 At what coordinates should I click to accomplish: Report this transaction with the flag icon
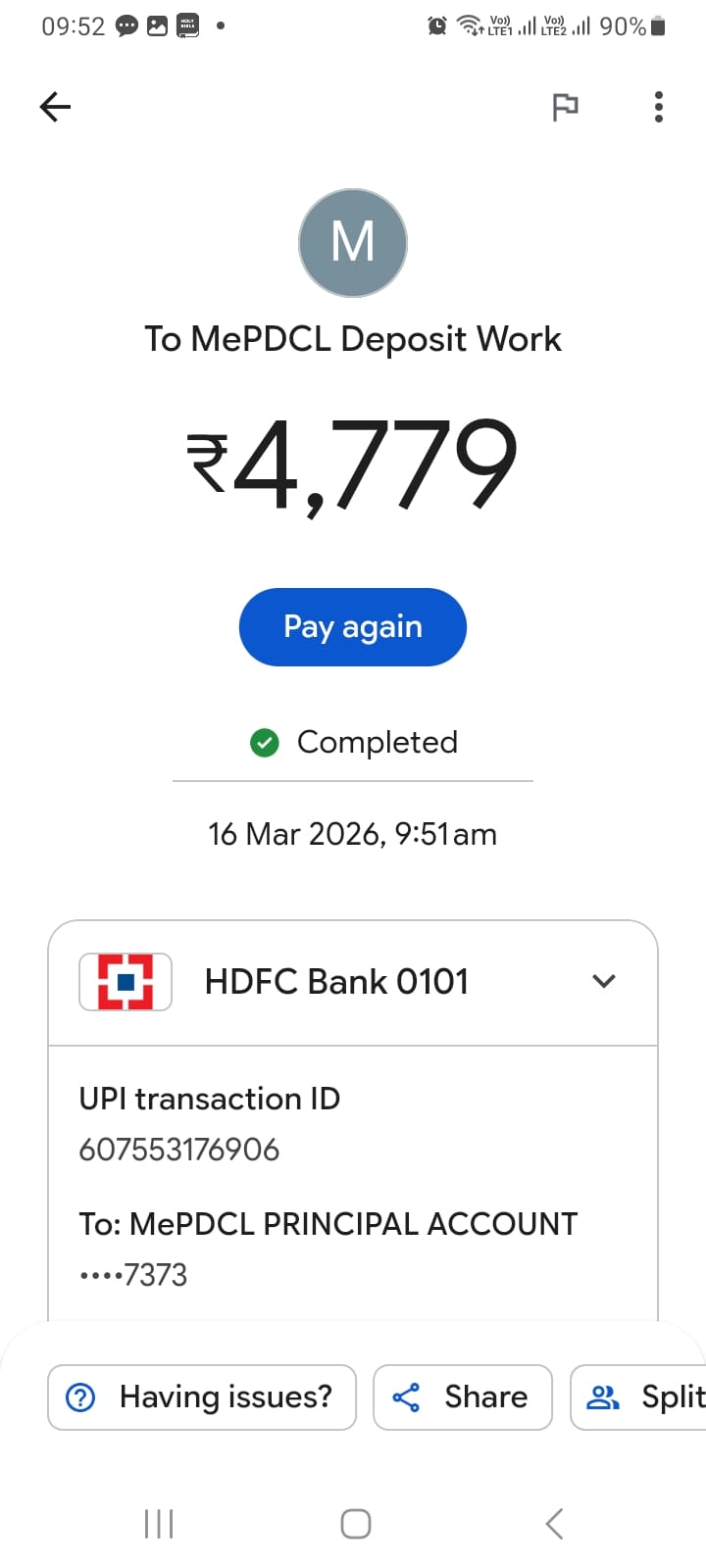(565, 107)
